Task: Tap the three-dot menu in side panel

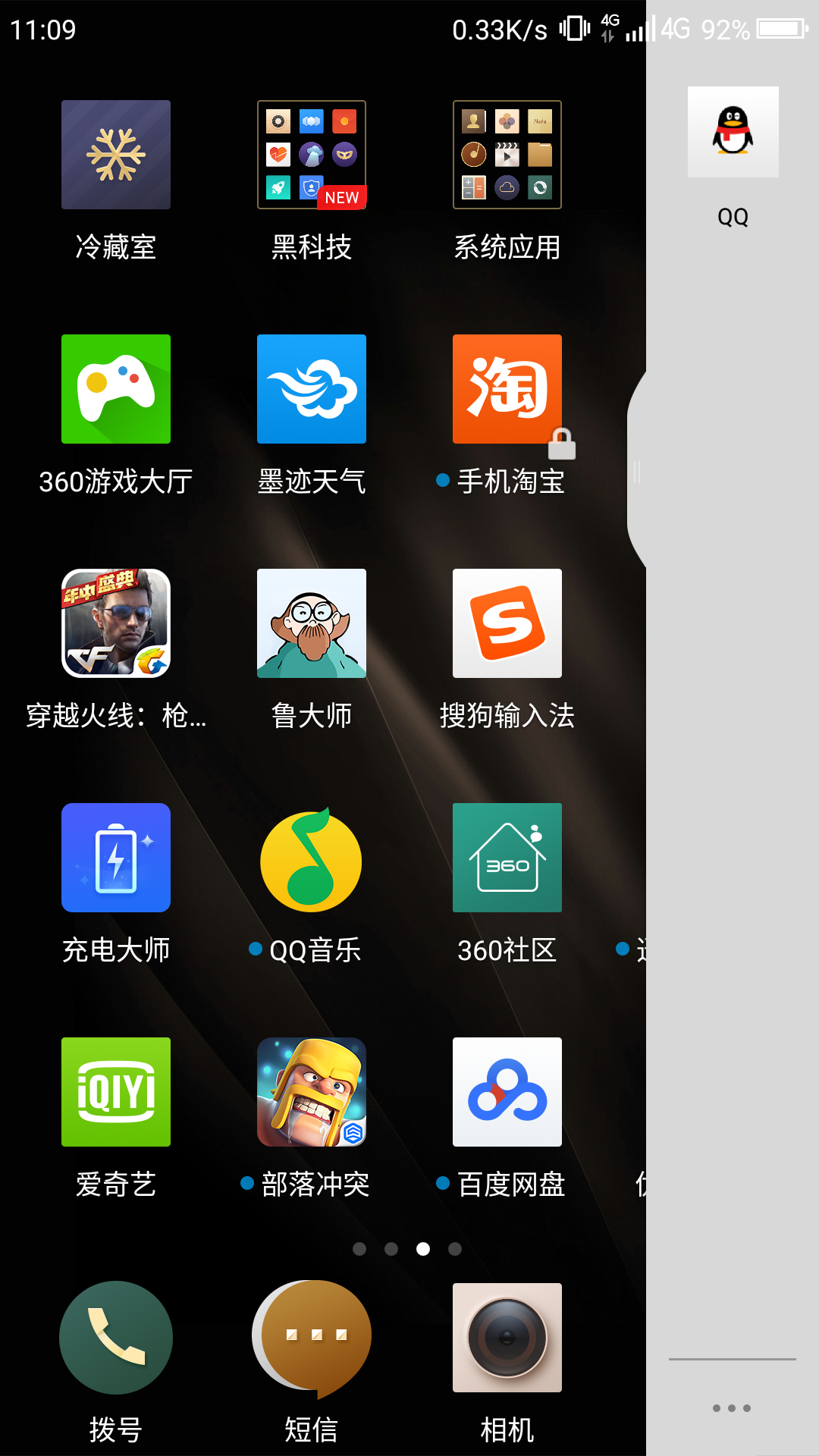Action: 732,1408
